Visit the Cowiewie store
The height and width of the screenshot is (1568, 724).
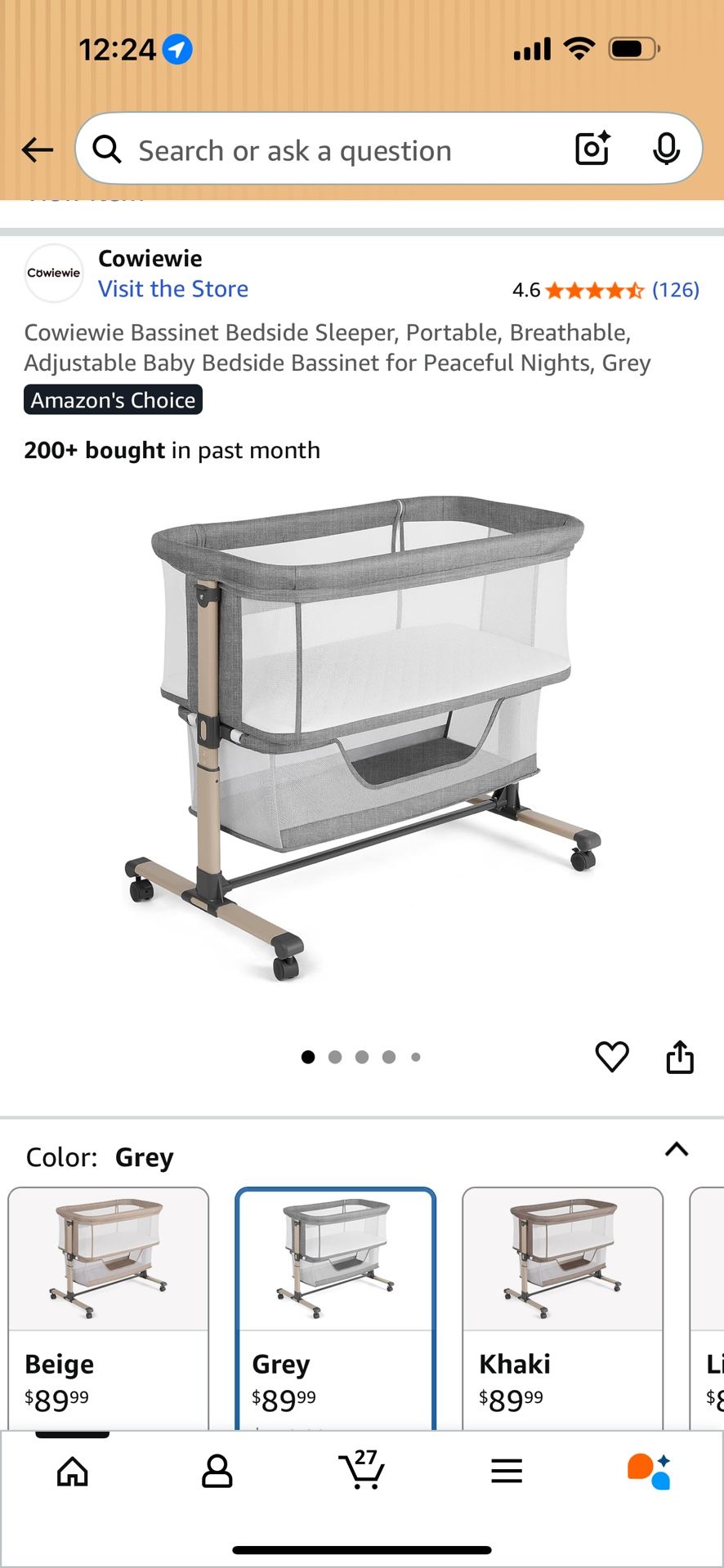[x=173, y=288]
